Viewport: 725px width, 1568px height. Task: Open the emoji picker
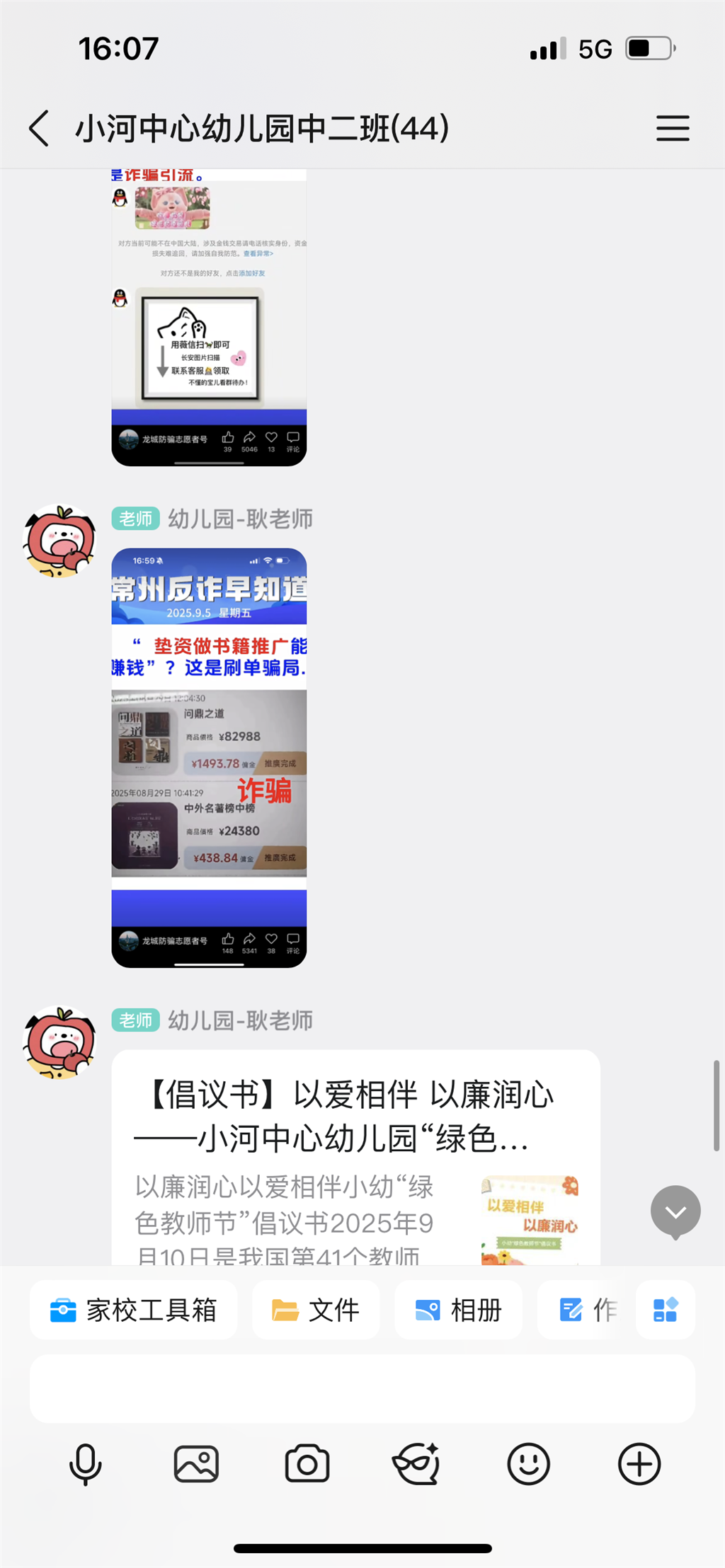point(528,1463)
